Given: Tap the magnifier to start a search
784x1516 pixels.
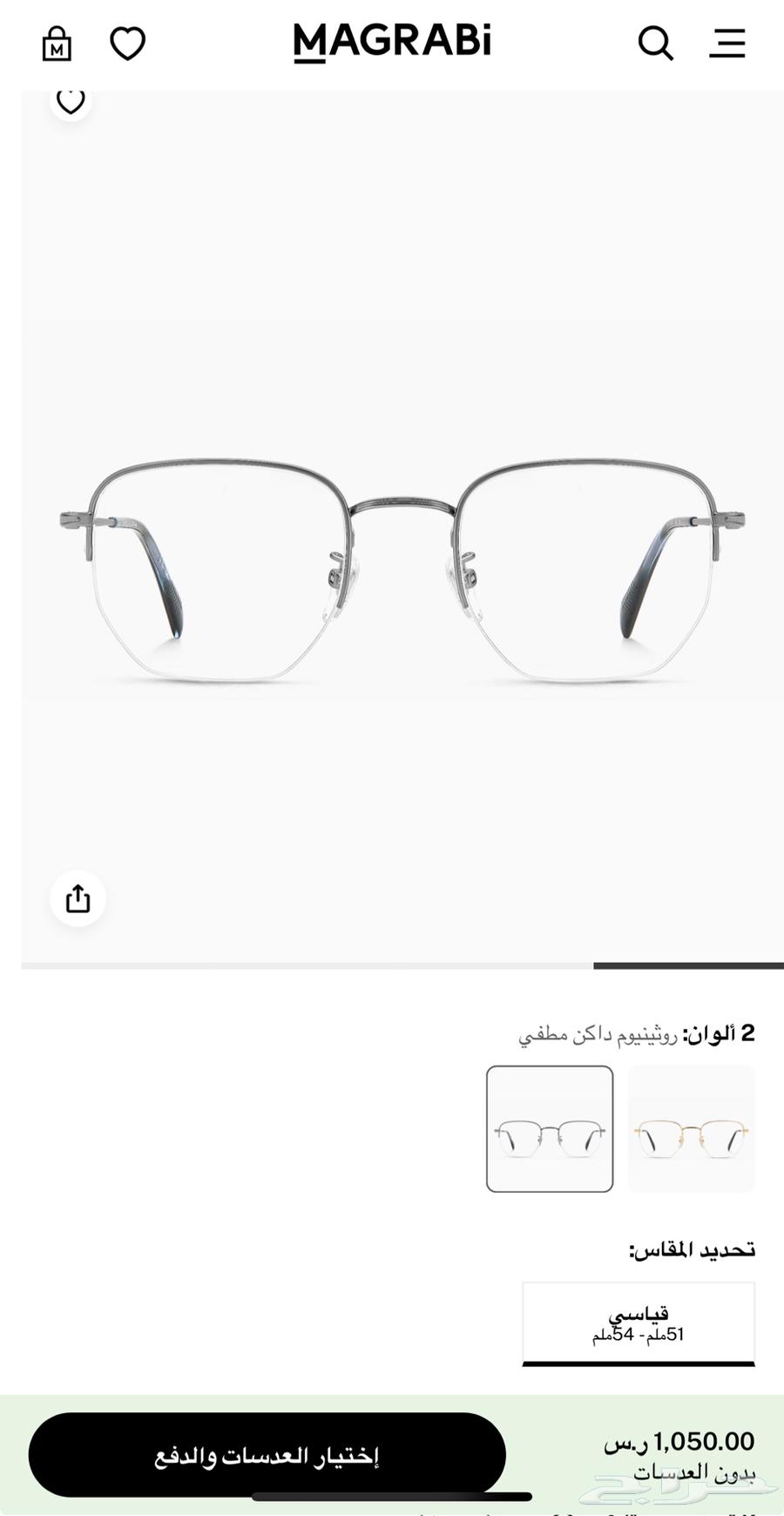Looking at the screenshot, I should pyautogui.click(x=655, y=42).
